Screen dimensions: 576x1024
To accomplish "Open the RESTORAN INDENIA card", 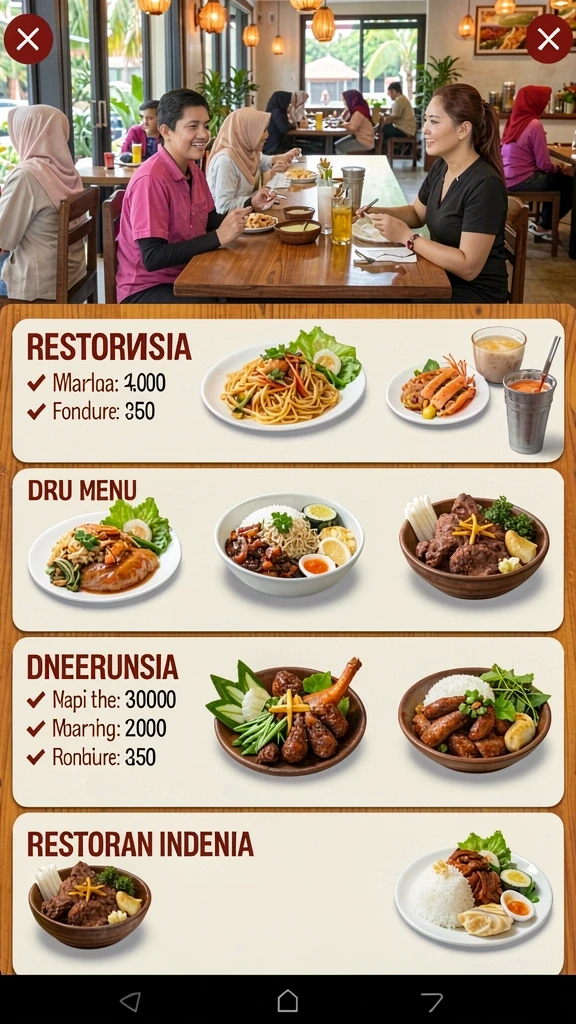I will pyautogui.click(x=288, y=893).
